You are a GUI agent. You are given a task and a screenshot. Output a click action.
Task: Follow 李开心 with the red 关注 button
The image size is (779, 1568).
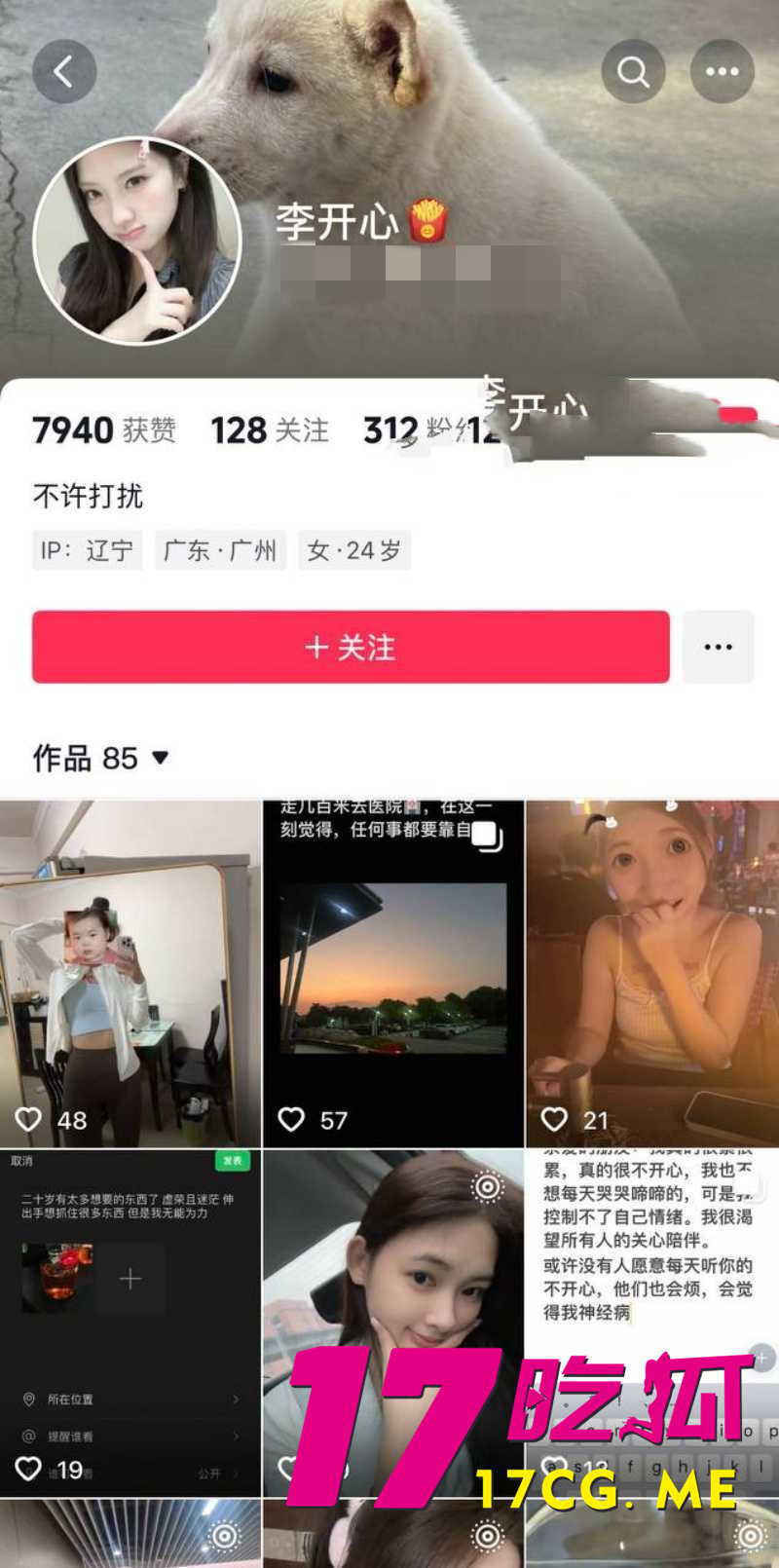351,647
